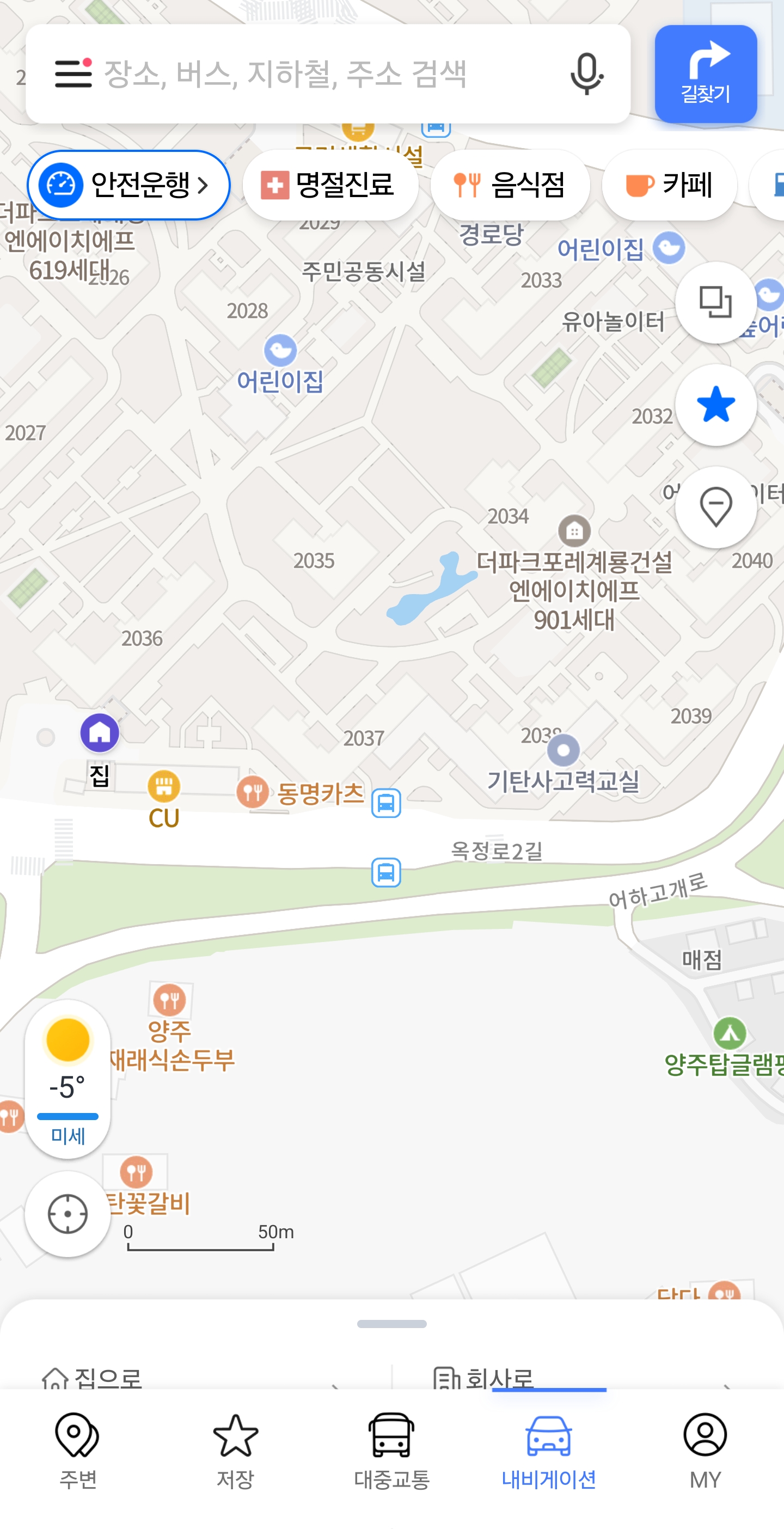Open the CU convenience store marker
The width and height of the screenshot is (784, 1529).
click(x=164, y=799)
